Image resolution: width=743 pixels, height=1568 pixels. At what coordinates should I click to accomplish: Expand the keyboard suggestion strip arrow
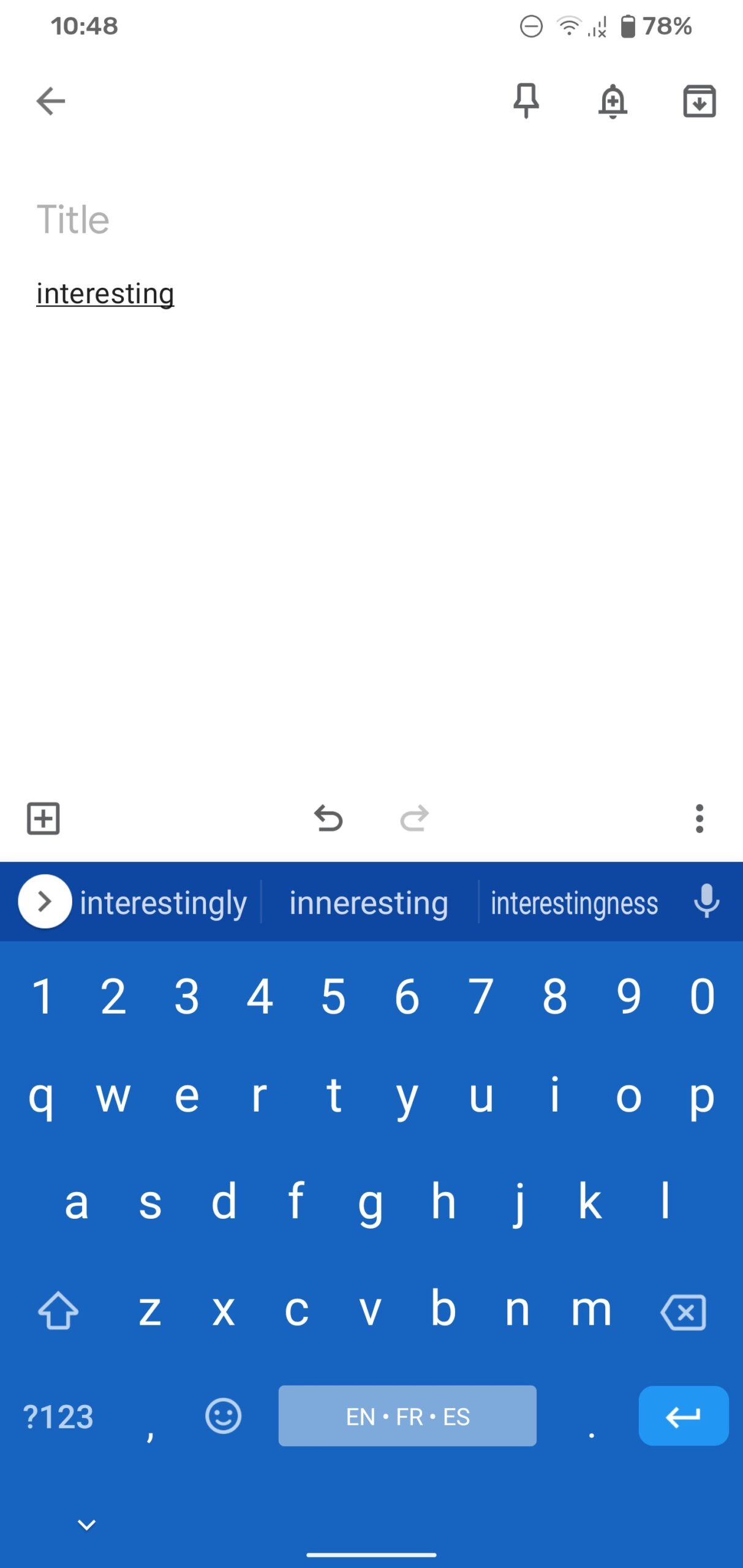point(45,902)
